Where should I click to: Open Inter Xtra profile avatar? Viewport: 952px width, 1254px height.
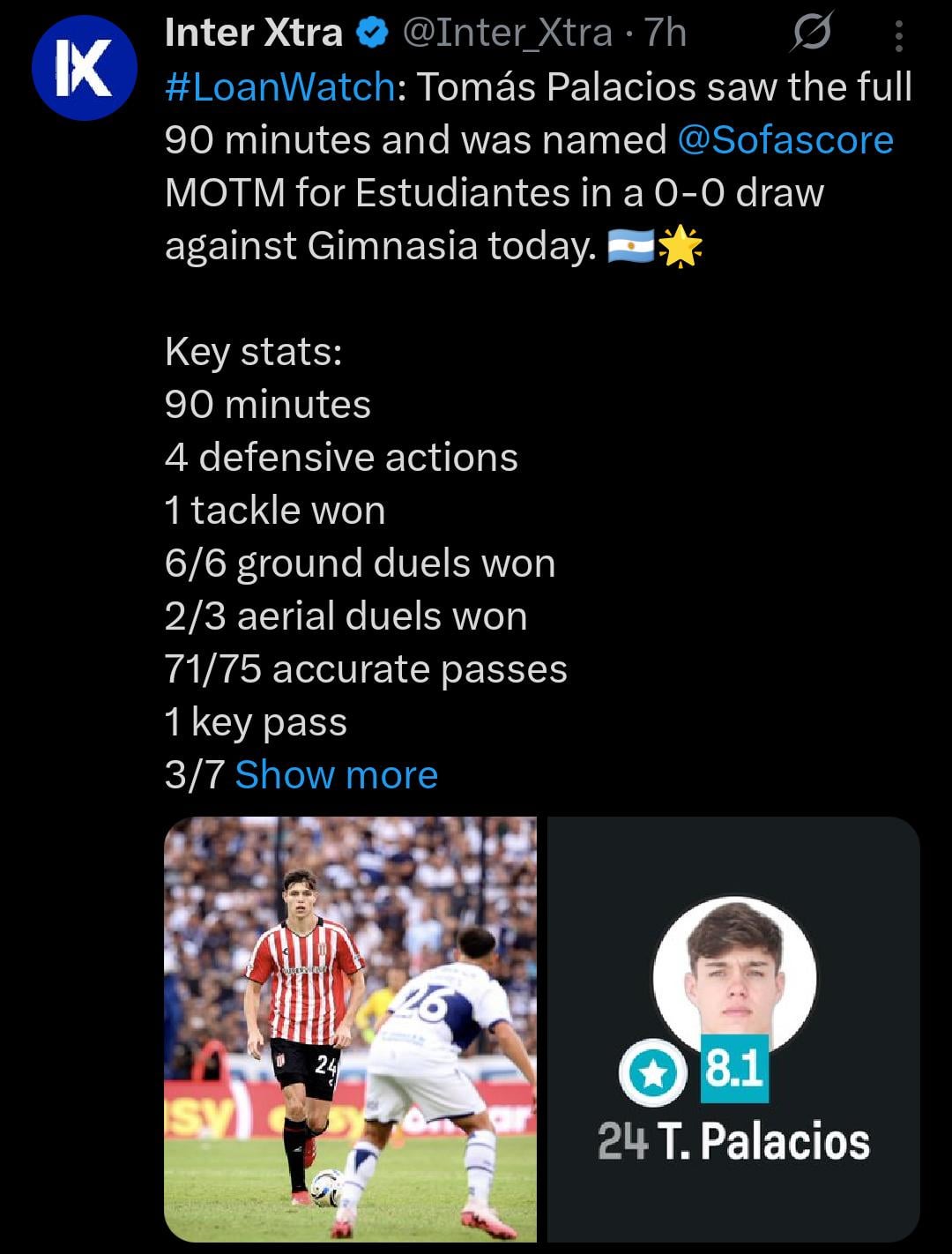click(84, 68)
